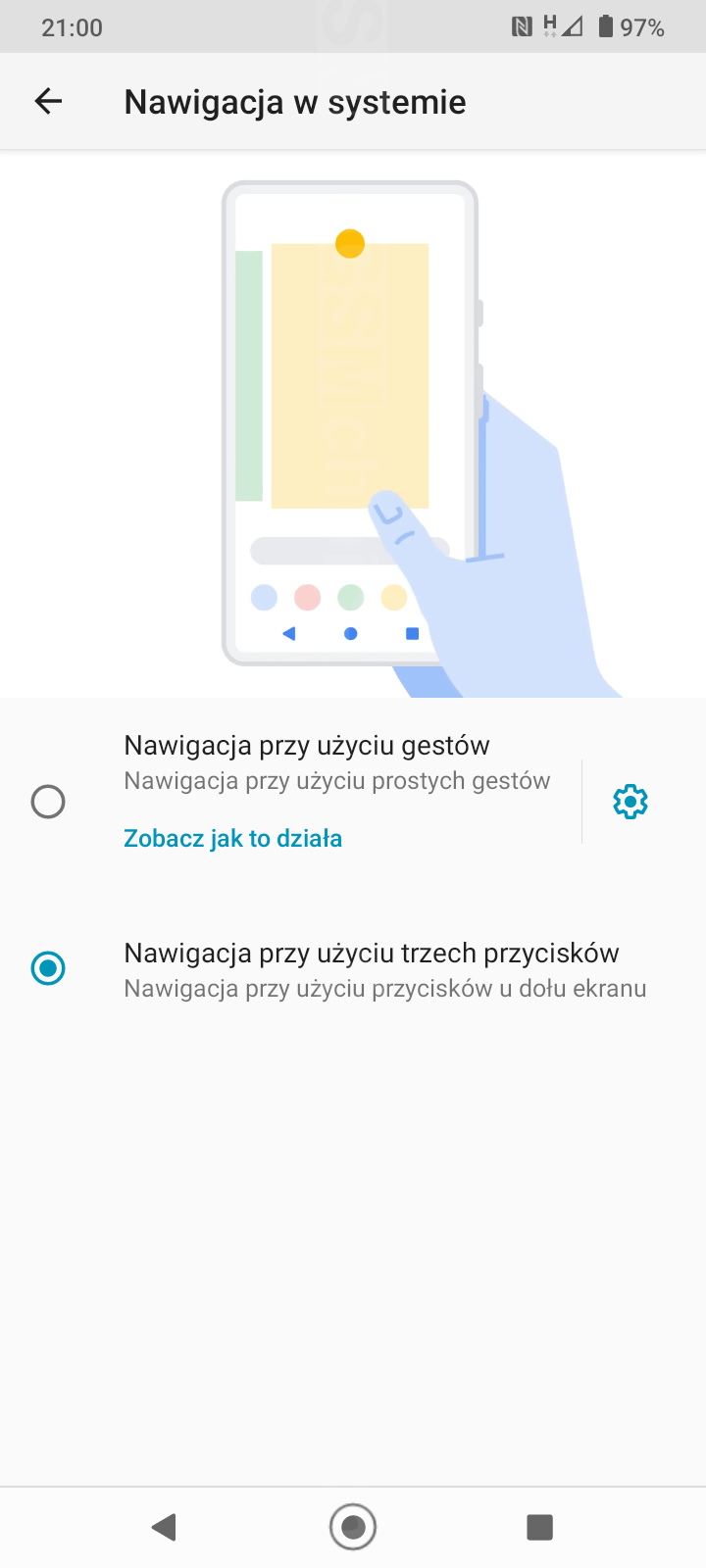Image resolution: width=706 pixels, height=1568 pixels.
Task: Open the Zobacz jak to działa link
Action: click(232, 838)
